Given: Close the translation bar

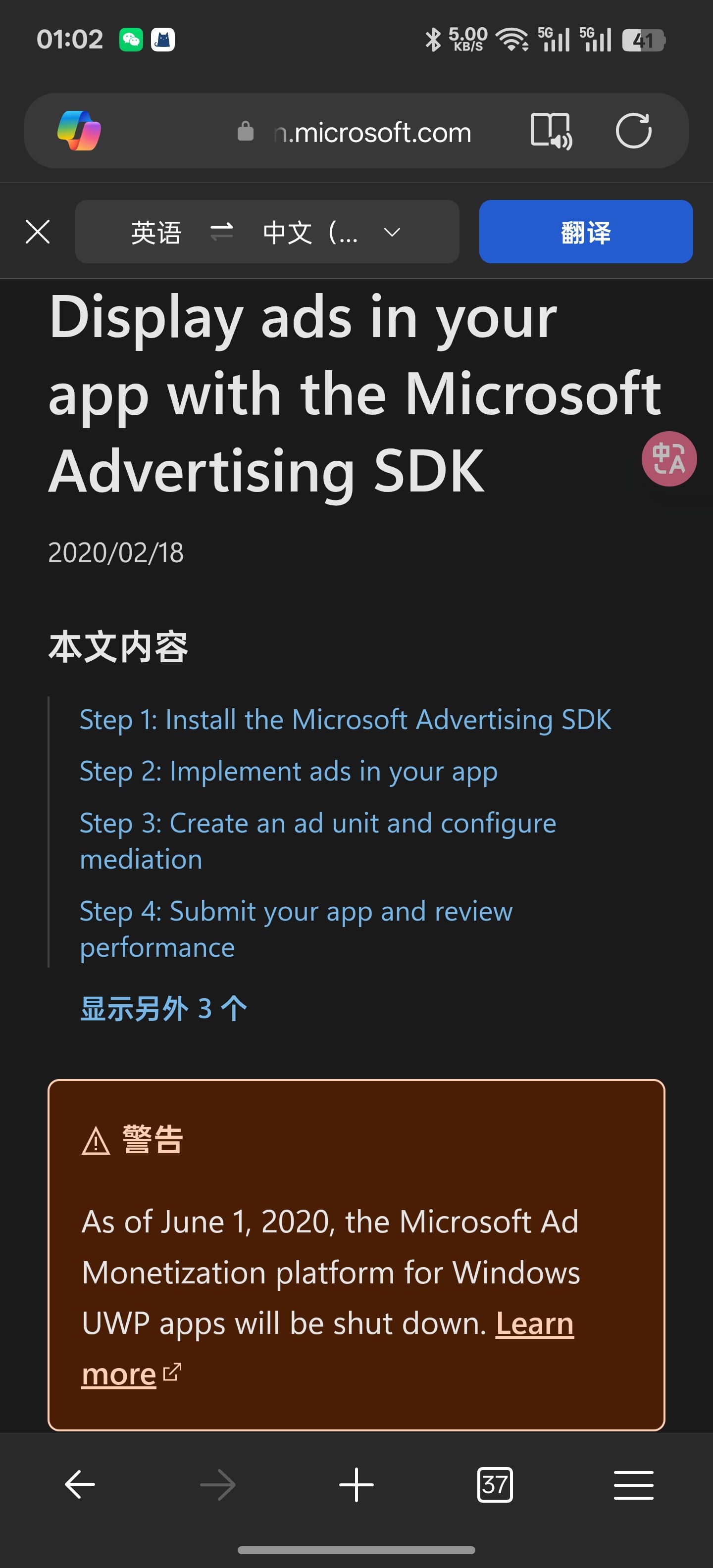Looking at the screenshot, I should [x=38, y=232].
